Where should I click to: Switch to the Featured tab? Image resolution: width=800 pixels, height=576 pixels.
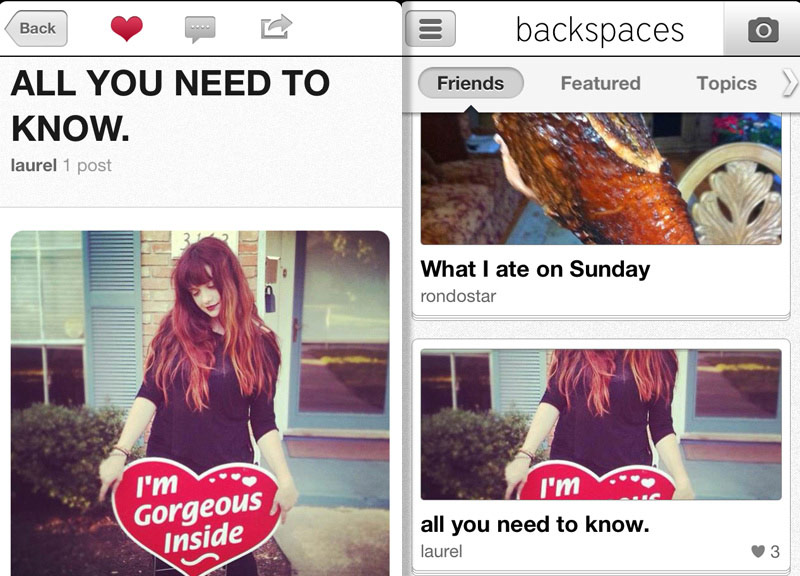[600, 83]
